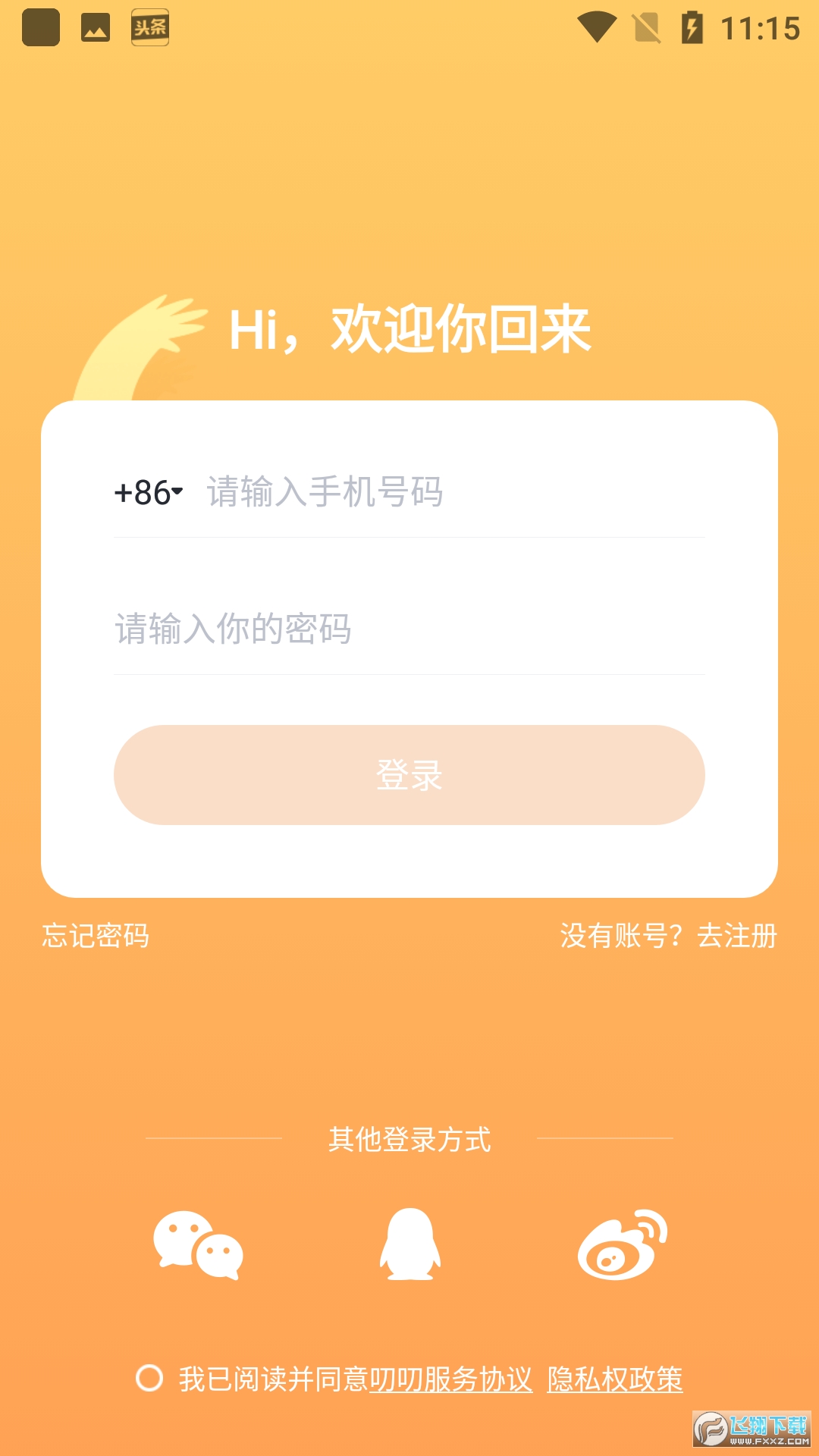Log in with QQ
819x1456 pixels.
coord(409,1245)
